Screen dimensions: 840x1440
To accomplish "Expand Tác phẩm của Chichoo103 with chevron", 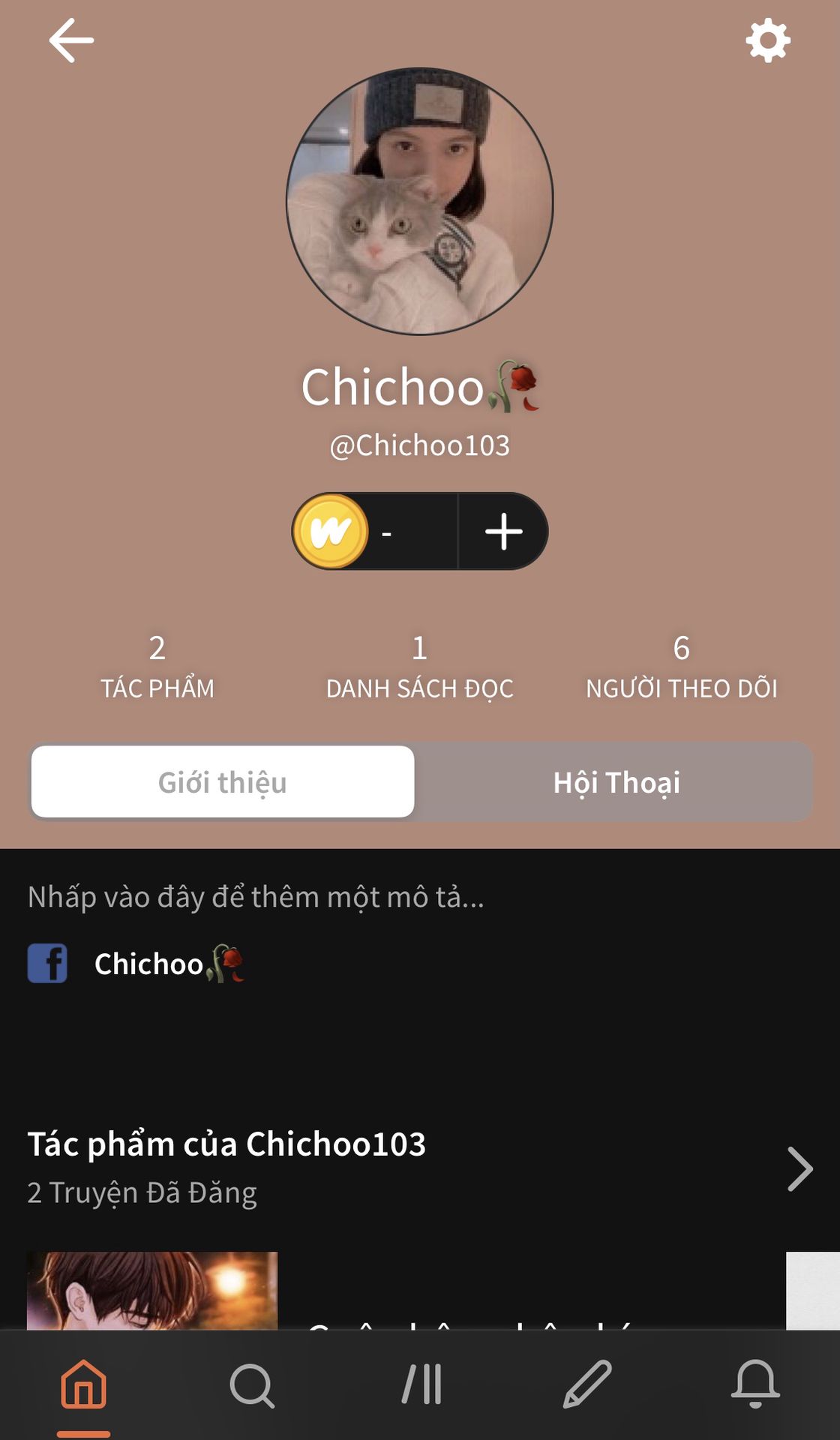I will click(x=799, y=1168).
